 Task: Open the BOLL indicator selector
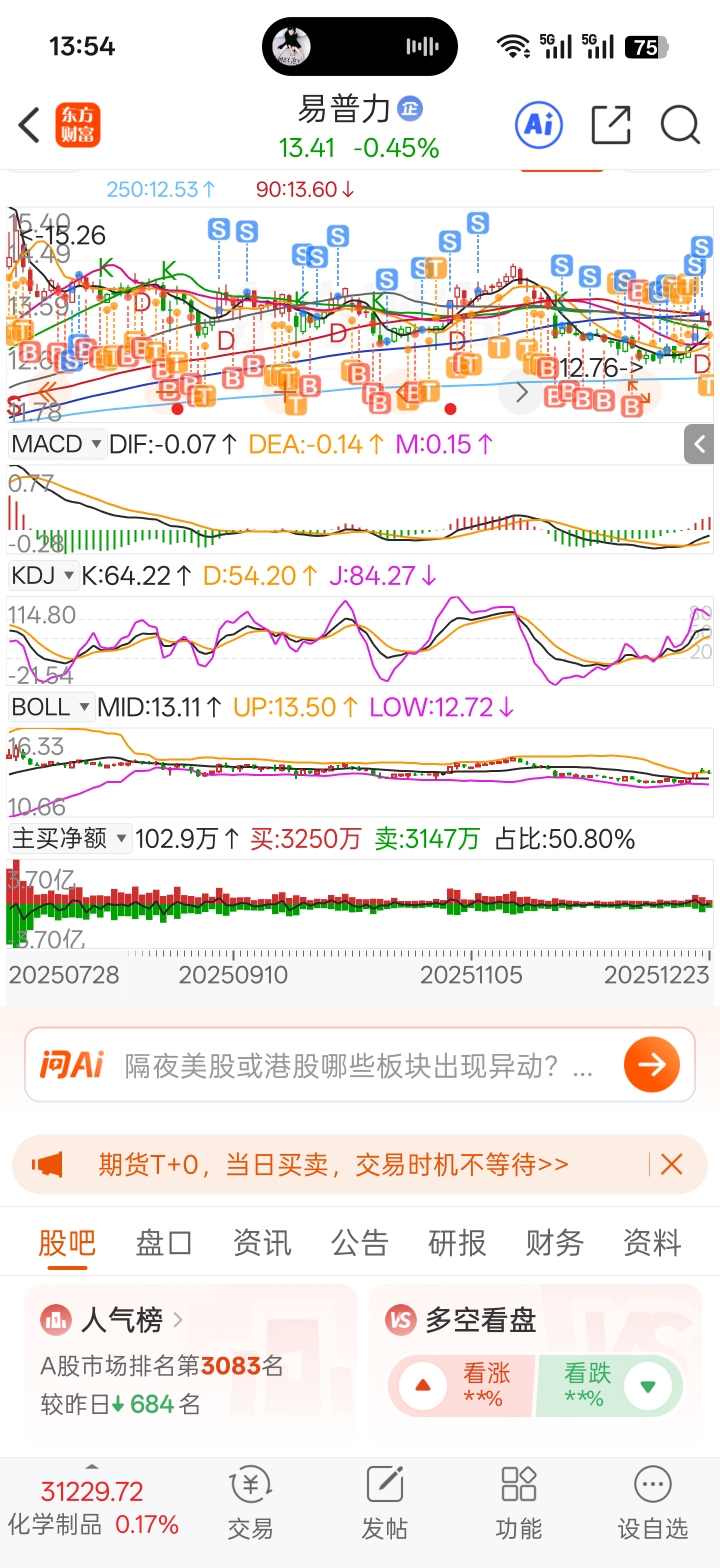click(x=52, y=708)
